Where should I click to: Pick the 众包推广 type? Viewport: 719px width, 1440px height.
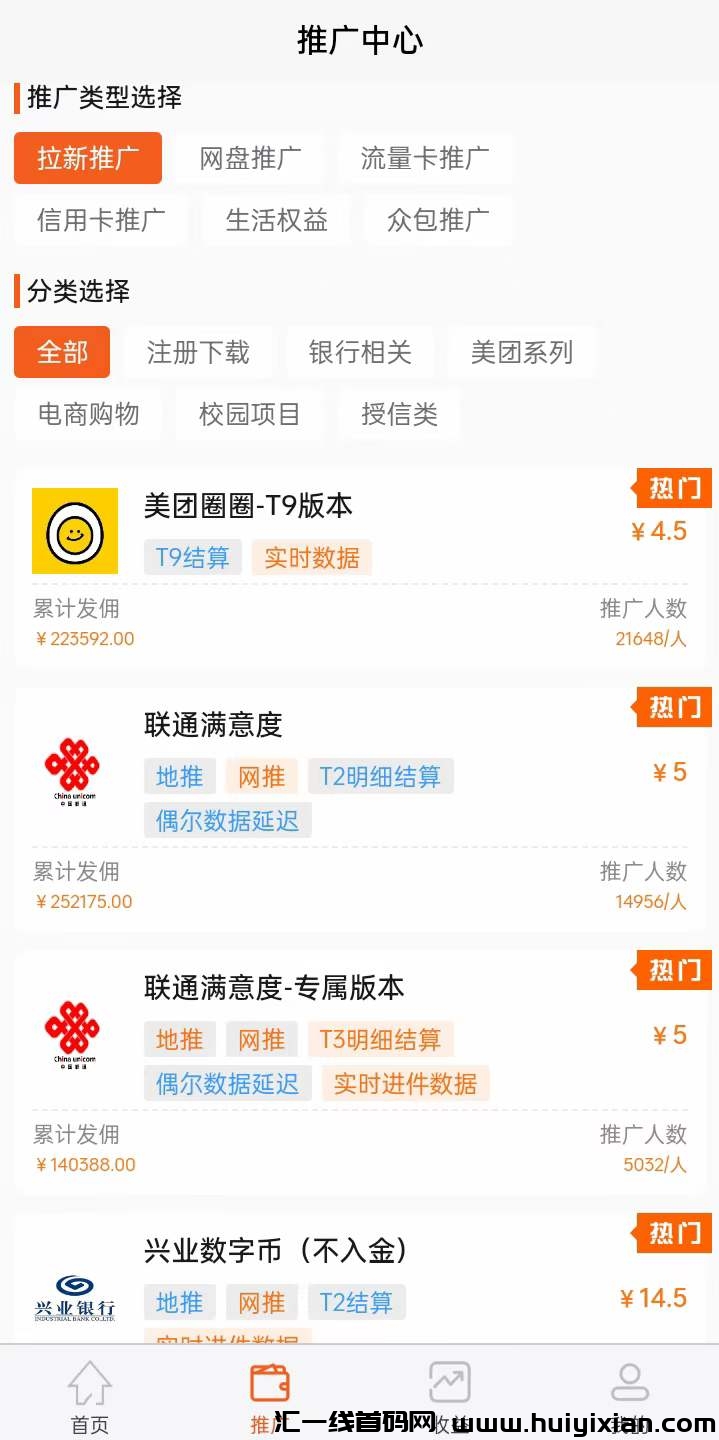(x=438, y=220)
